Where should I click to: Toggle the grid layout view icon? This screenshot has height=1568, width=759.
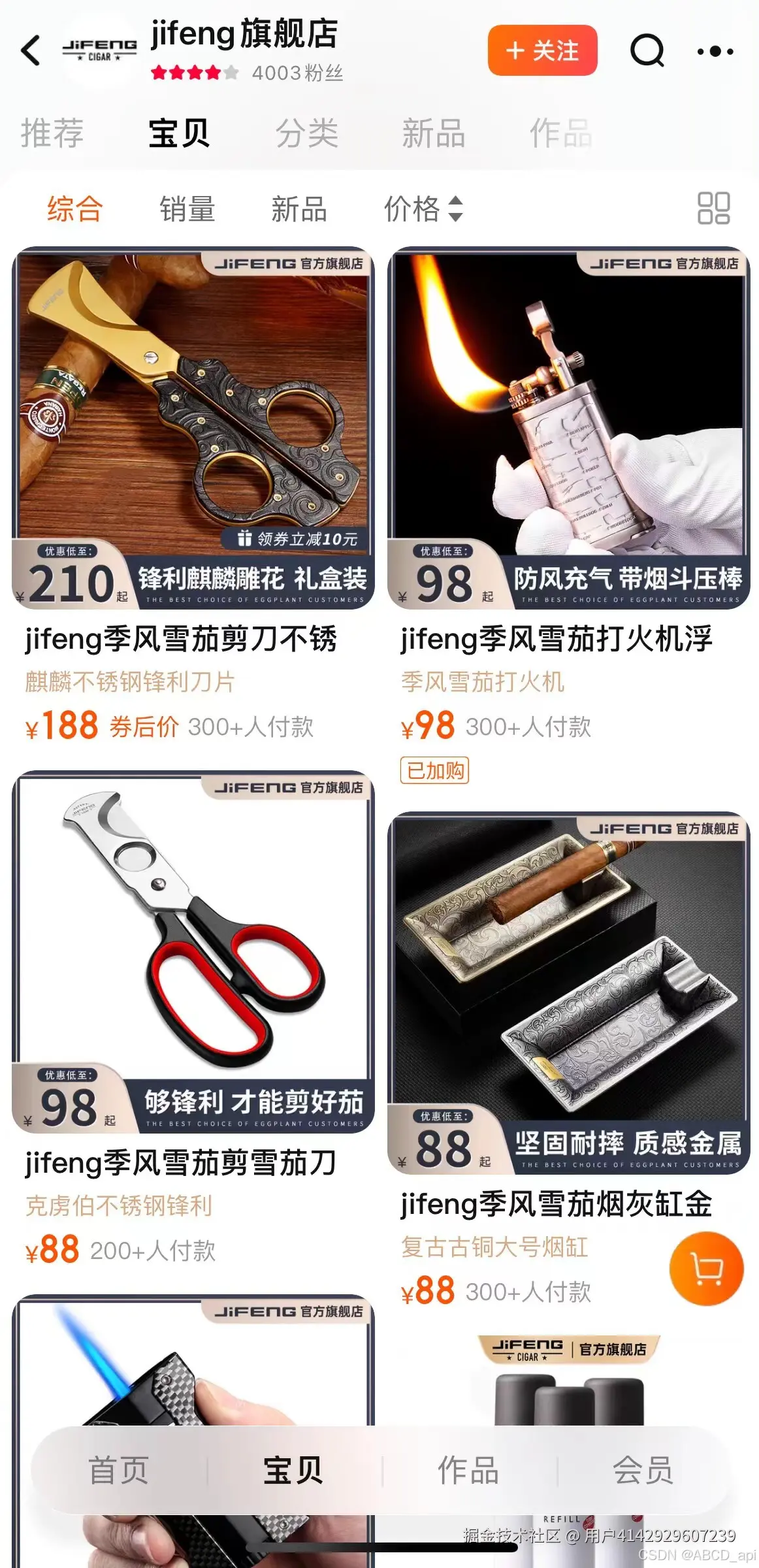(x=713, y=208)
